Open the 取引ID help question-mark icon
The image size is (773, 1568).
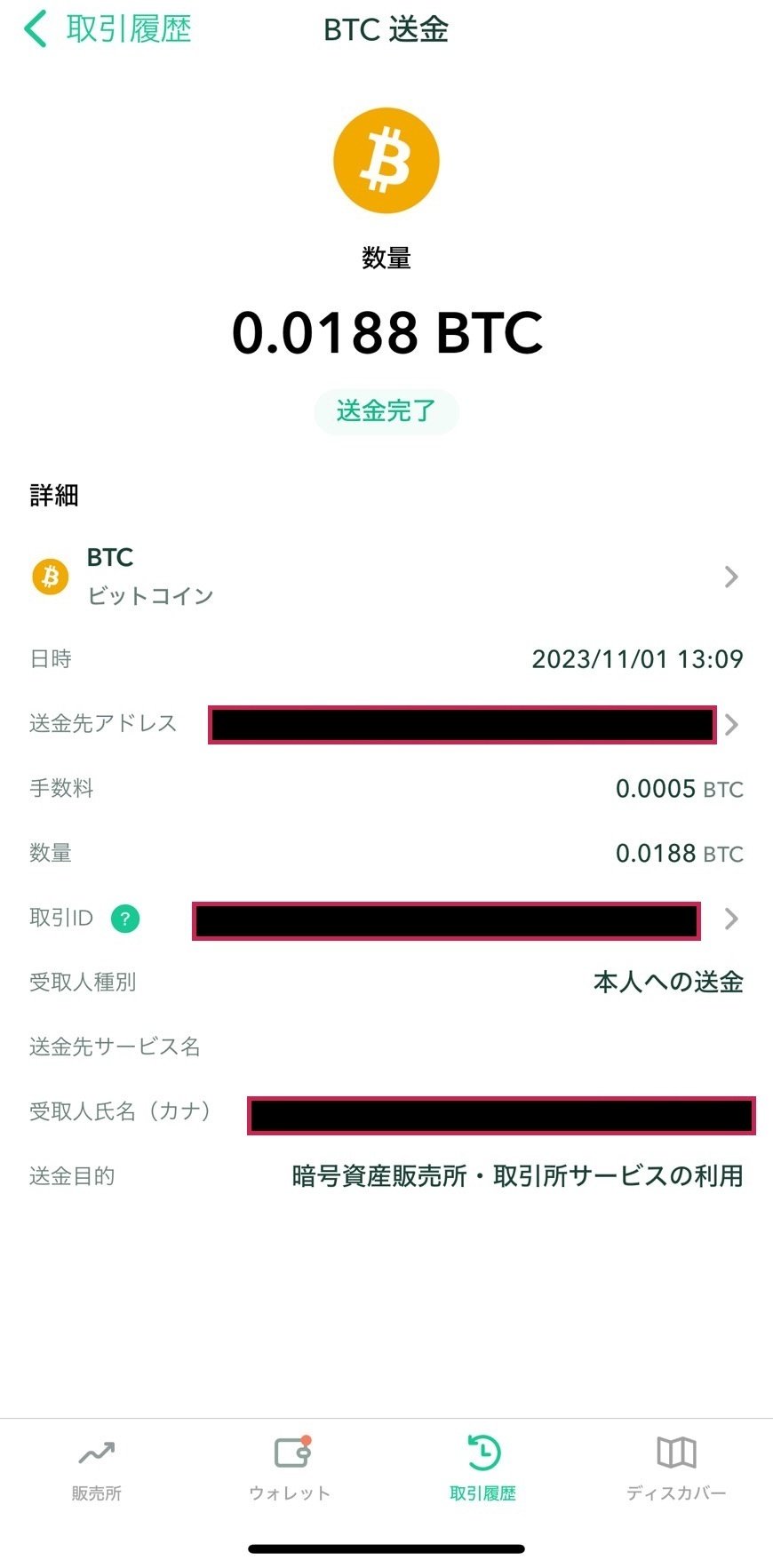click(125, 919)
